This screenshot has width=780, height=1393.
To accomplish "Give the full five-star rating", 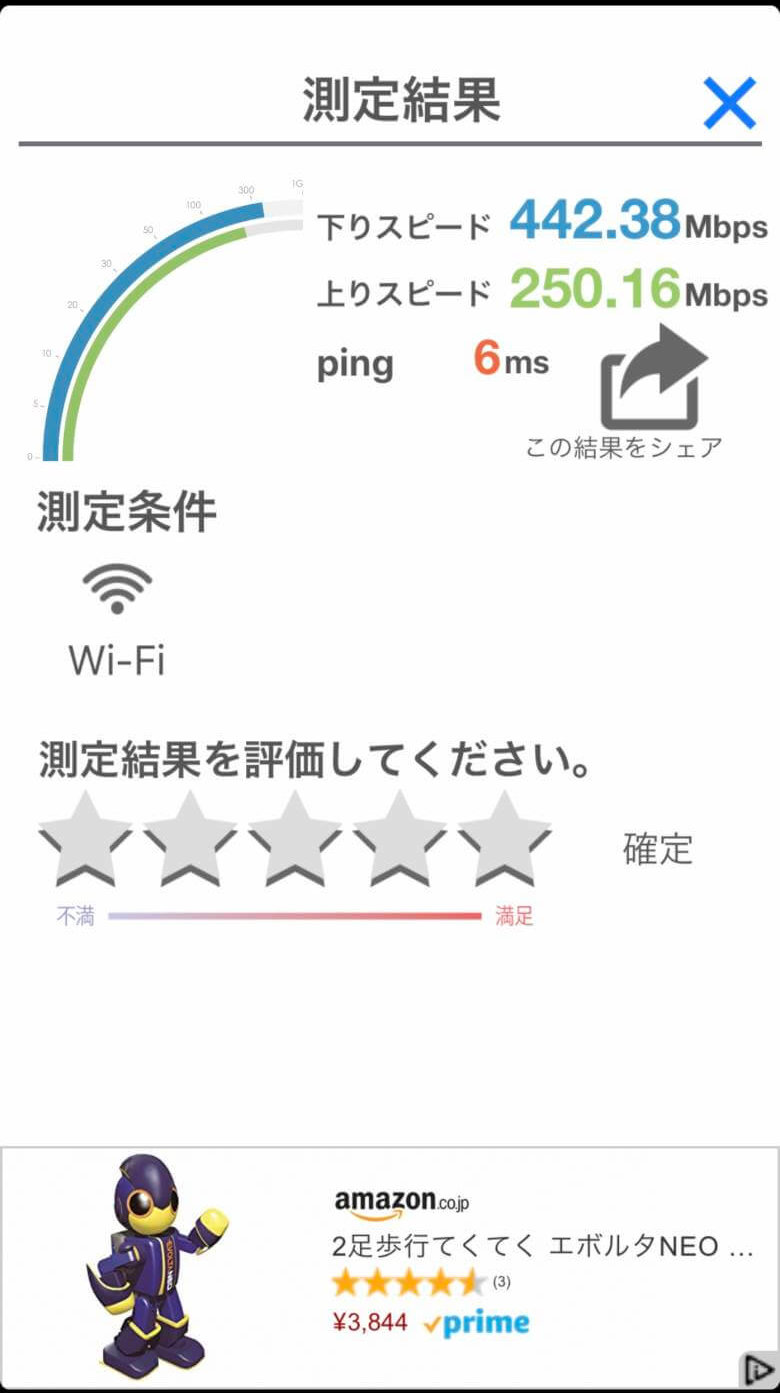I will coord(505,838).
